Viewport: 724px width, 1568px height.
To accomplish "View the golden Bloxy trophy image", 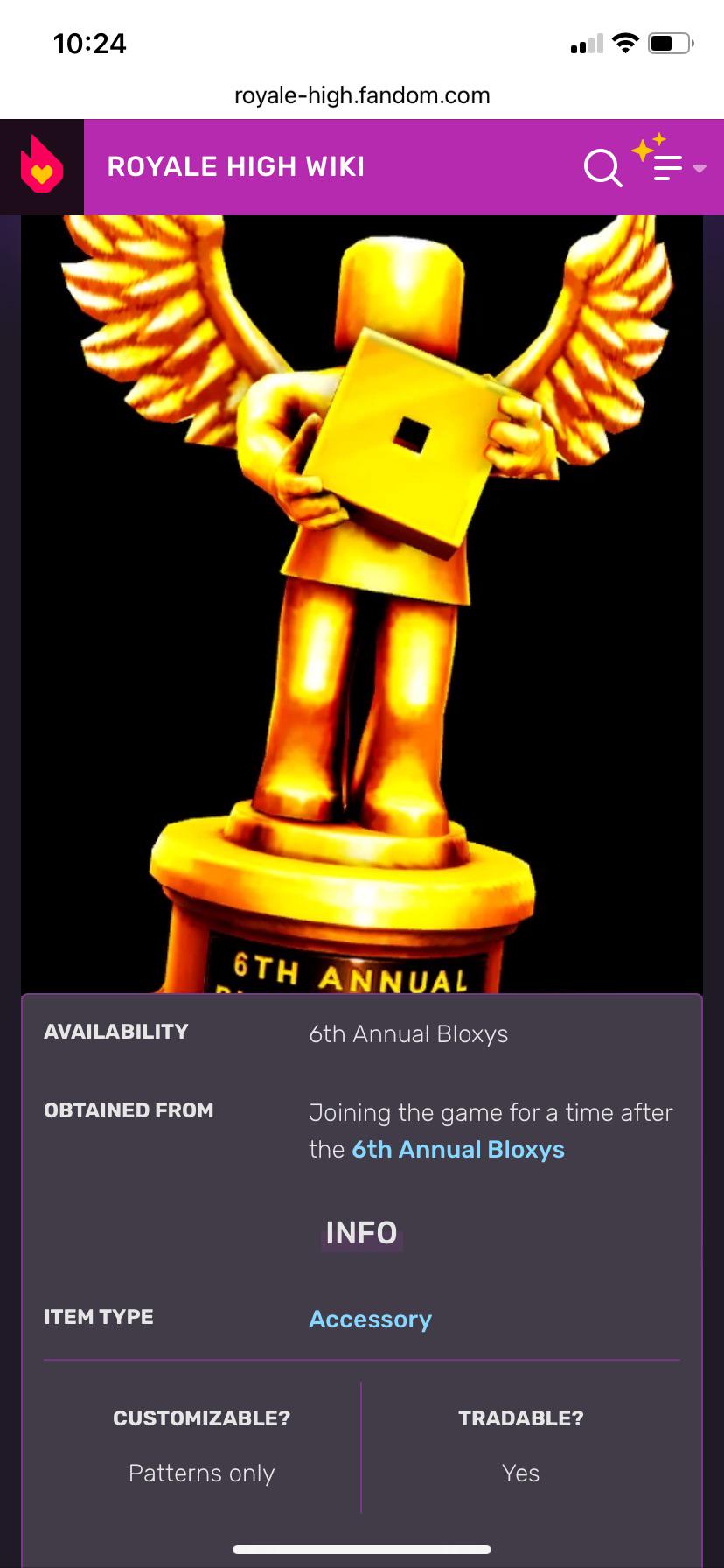I will 362,604.
